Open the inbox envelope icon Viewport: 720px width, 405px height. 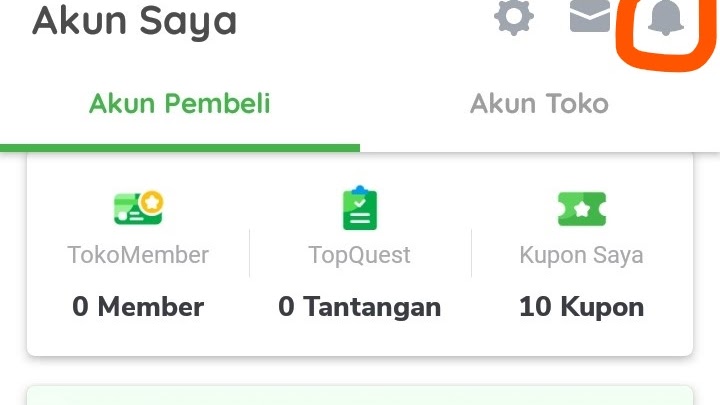tap(589, 18)
